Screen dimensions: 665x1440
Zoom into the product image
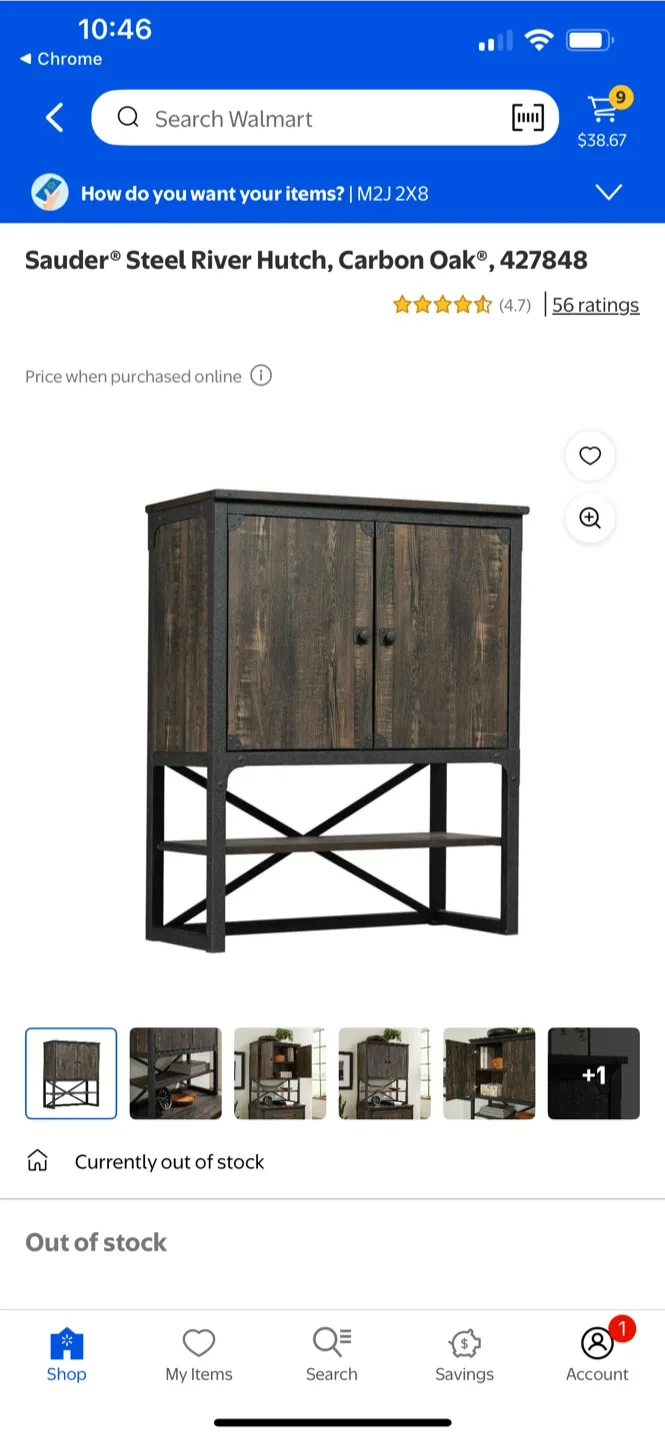(x=590, y=518)
